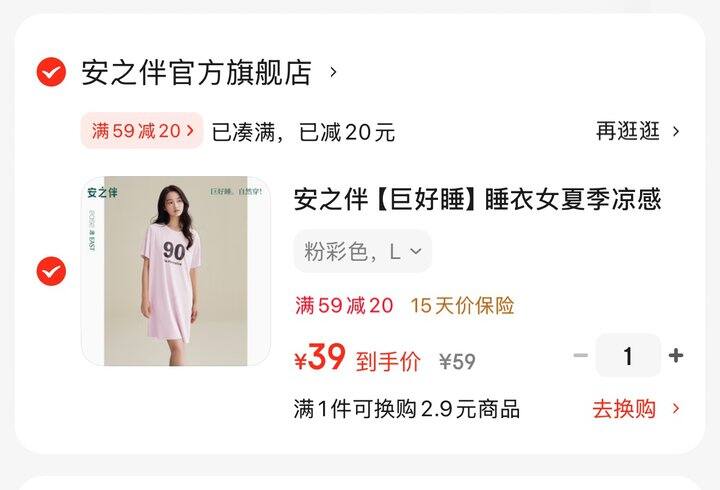Uncheck the 安之伴官方旗舰店 store checkbox
The image size is (720, 490).
click(x=51, y=72)
